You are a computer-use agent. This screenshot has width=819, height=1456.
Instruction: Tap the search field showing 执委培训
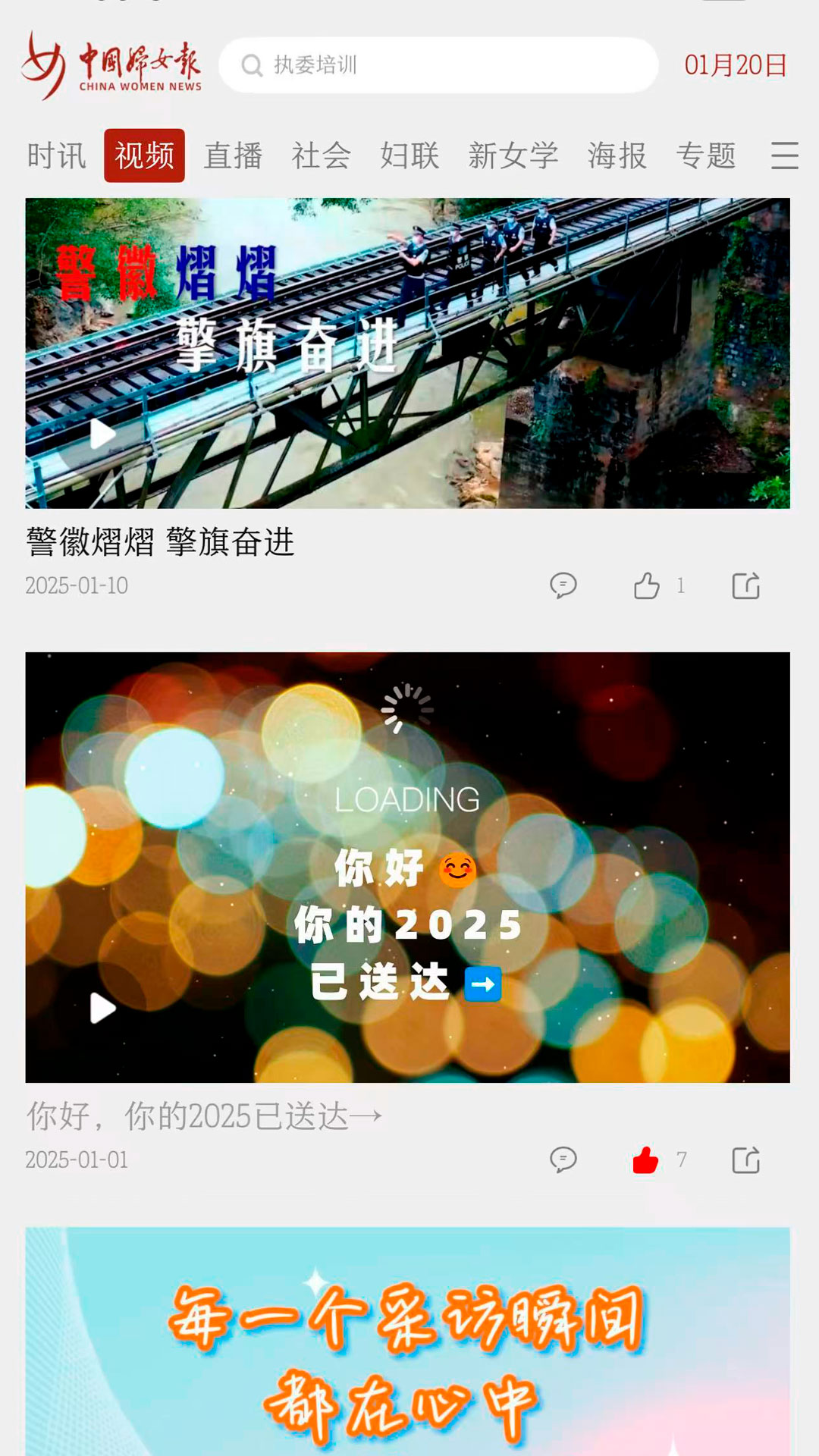pyautogui.click(x=440, y=66)
